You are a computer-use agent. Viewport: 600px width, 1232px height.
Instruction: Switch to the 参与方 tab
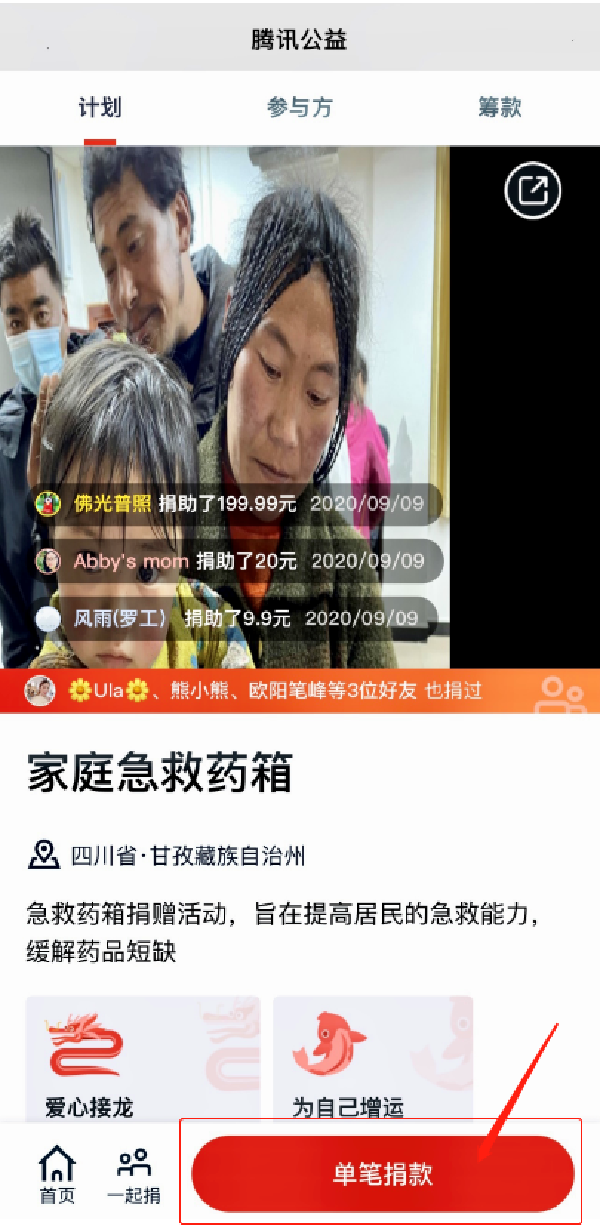(x=299, y=107)
